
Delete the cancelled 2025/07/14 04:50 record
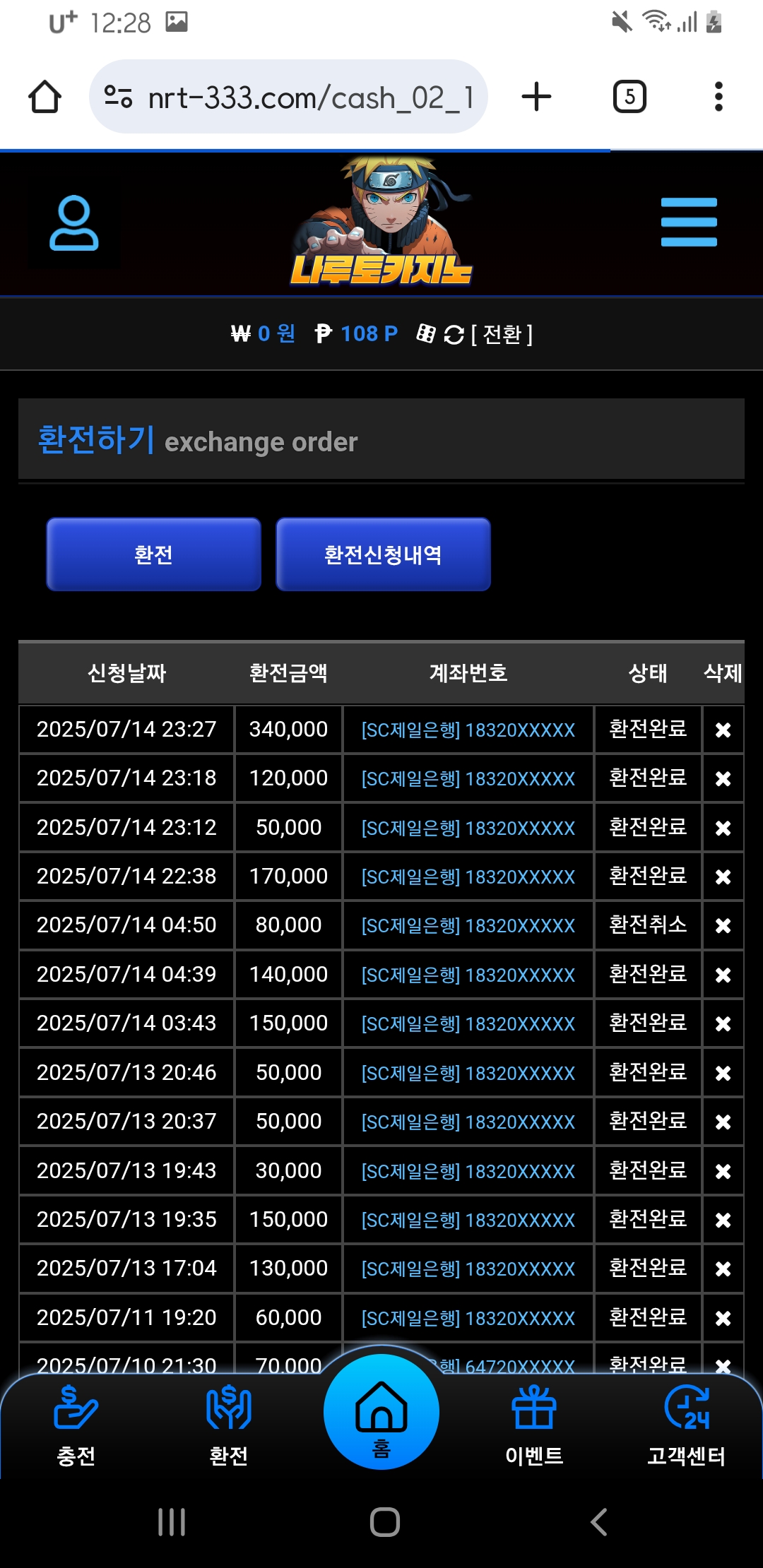[723, 925]
